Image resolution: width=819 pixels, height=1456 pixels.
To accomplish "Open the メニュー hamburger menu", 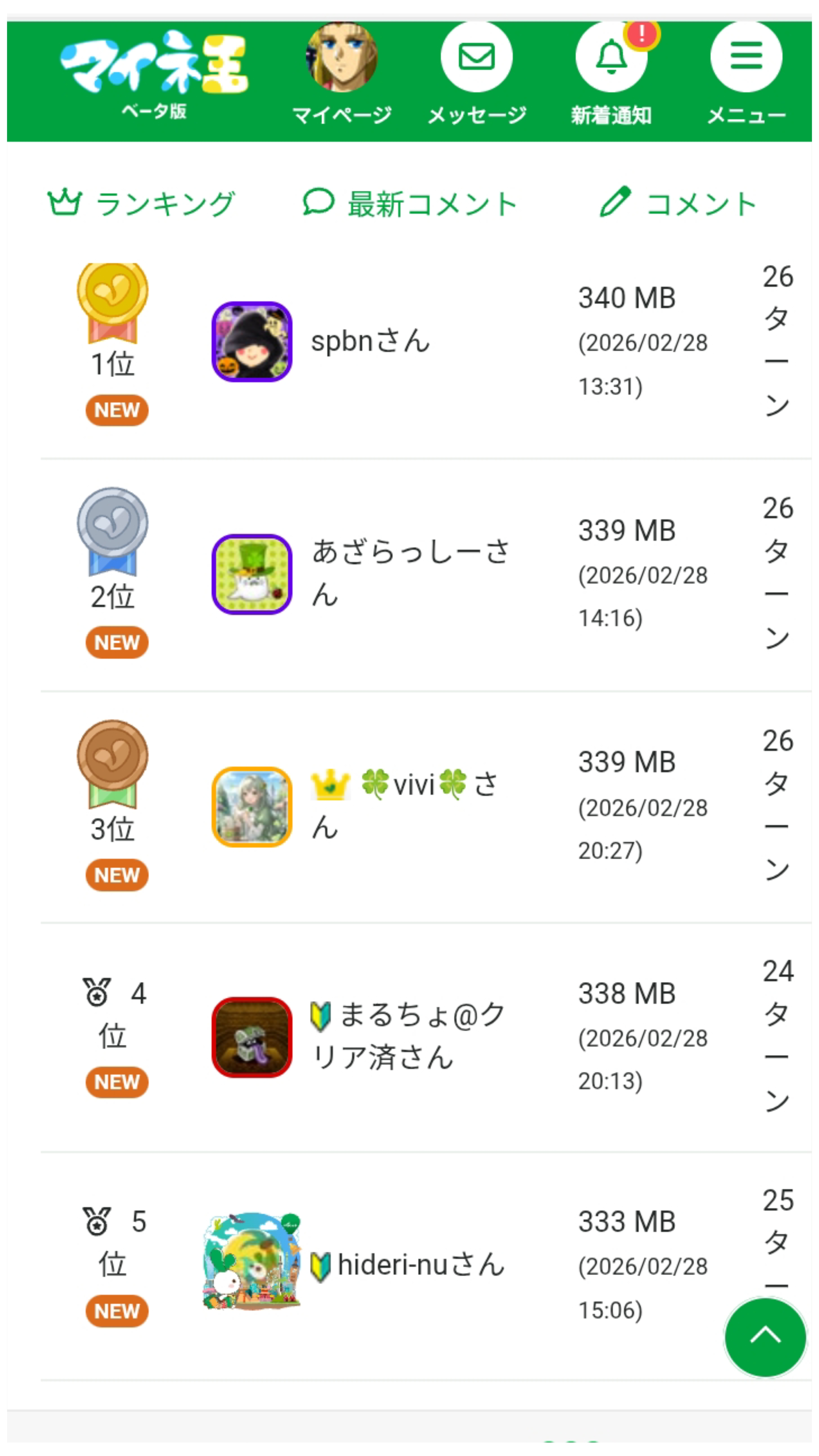I will (x=746, y=58).
